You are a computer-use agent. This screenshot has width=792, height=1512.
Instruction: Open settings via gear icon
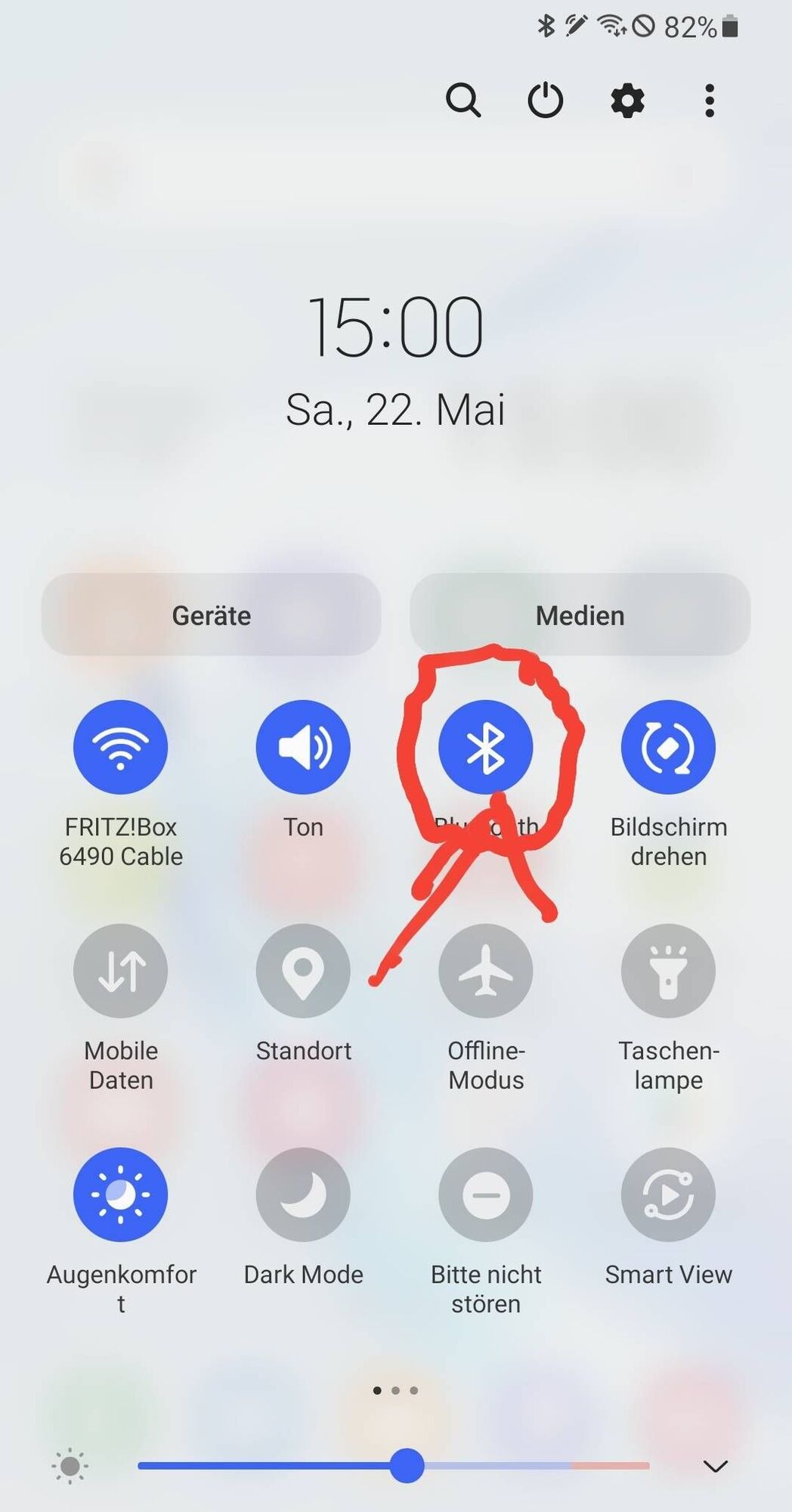[627, 100]
